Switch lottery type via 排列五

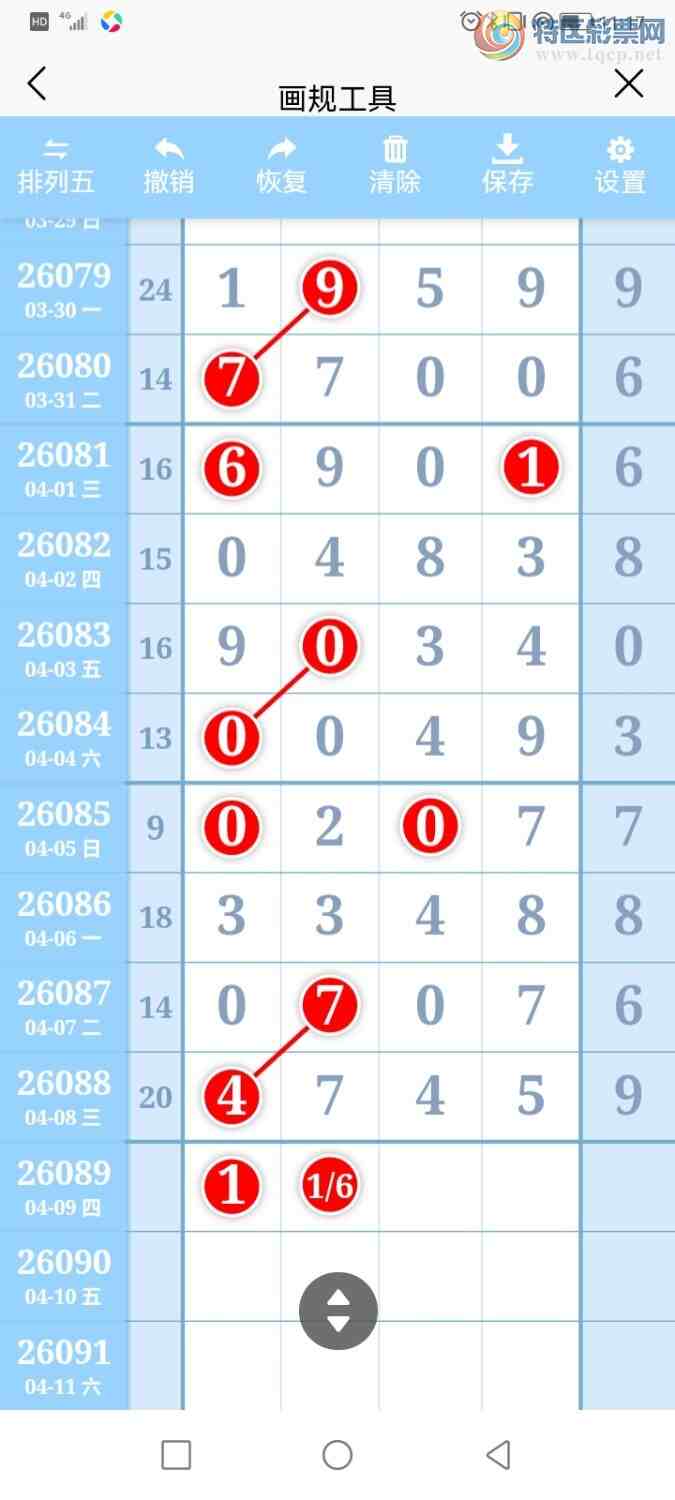tap(56, 166)
